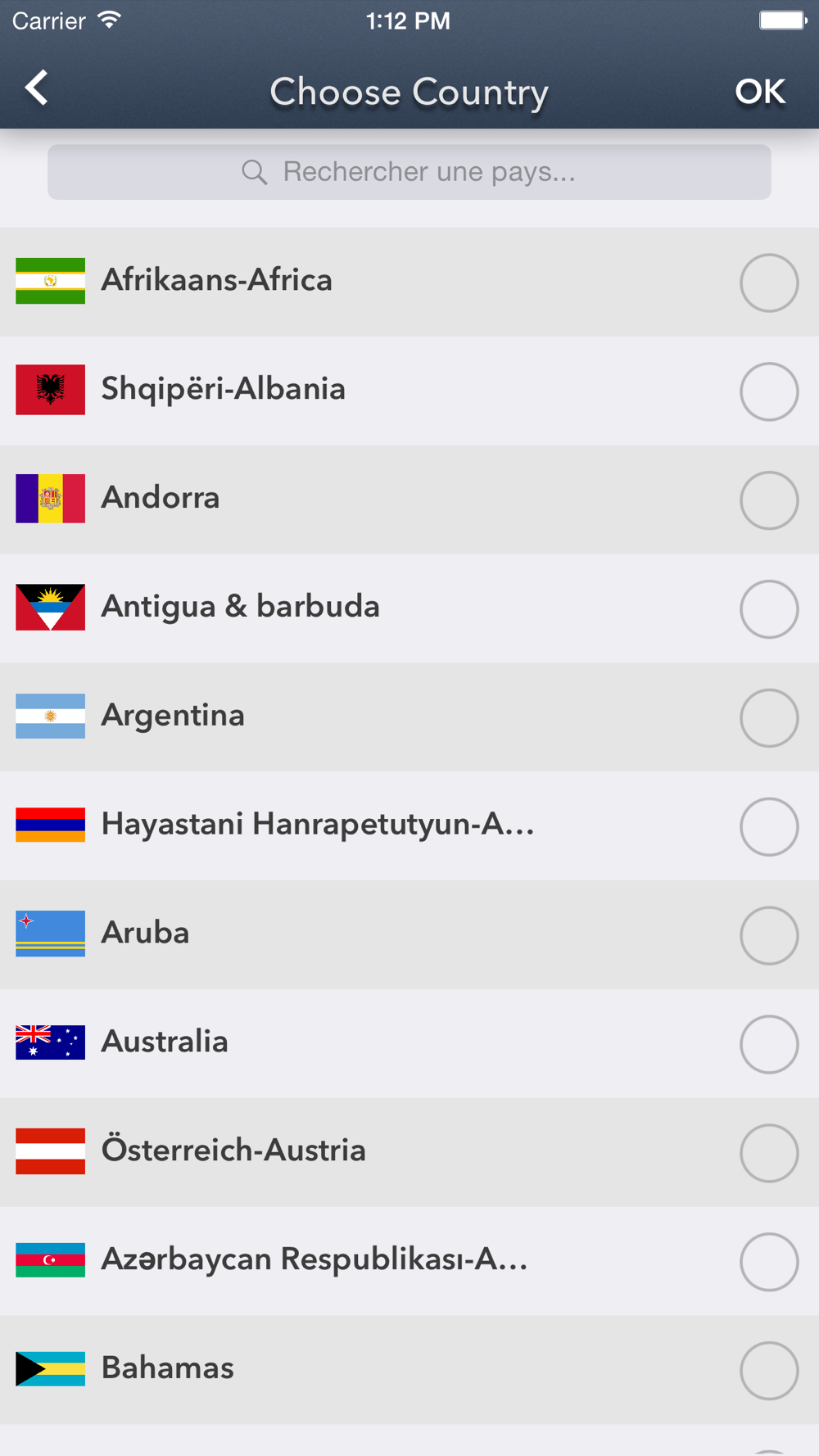Confirm selection with OK button
The image size is (819, 1456).
coord(759,92)
